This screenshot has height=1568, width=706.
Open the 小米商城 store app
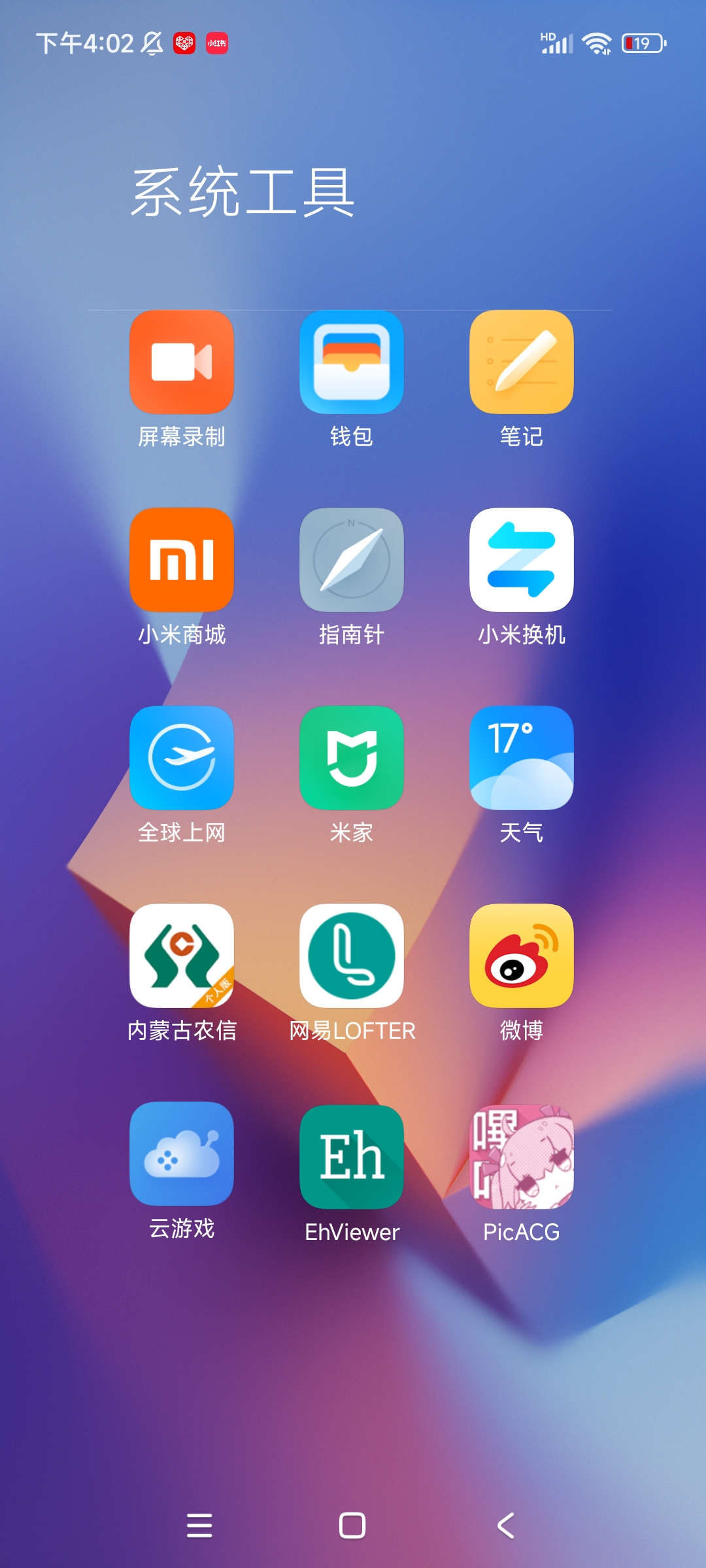coord(182,560)
